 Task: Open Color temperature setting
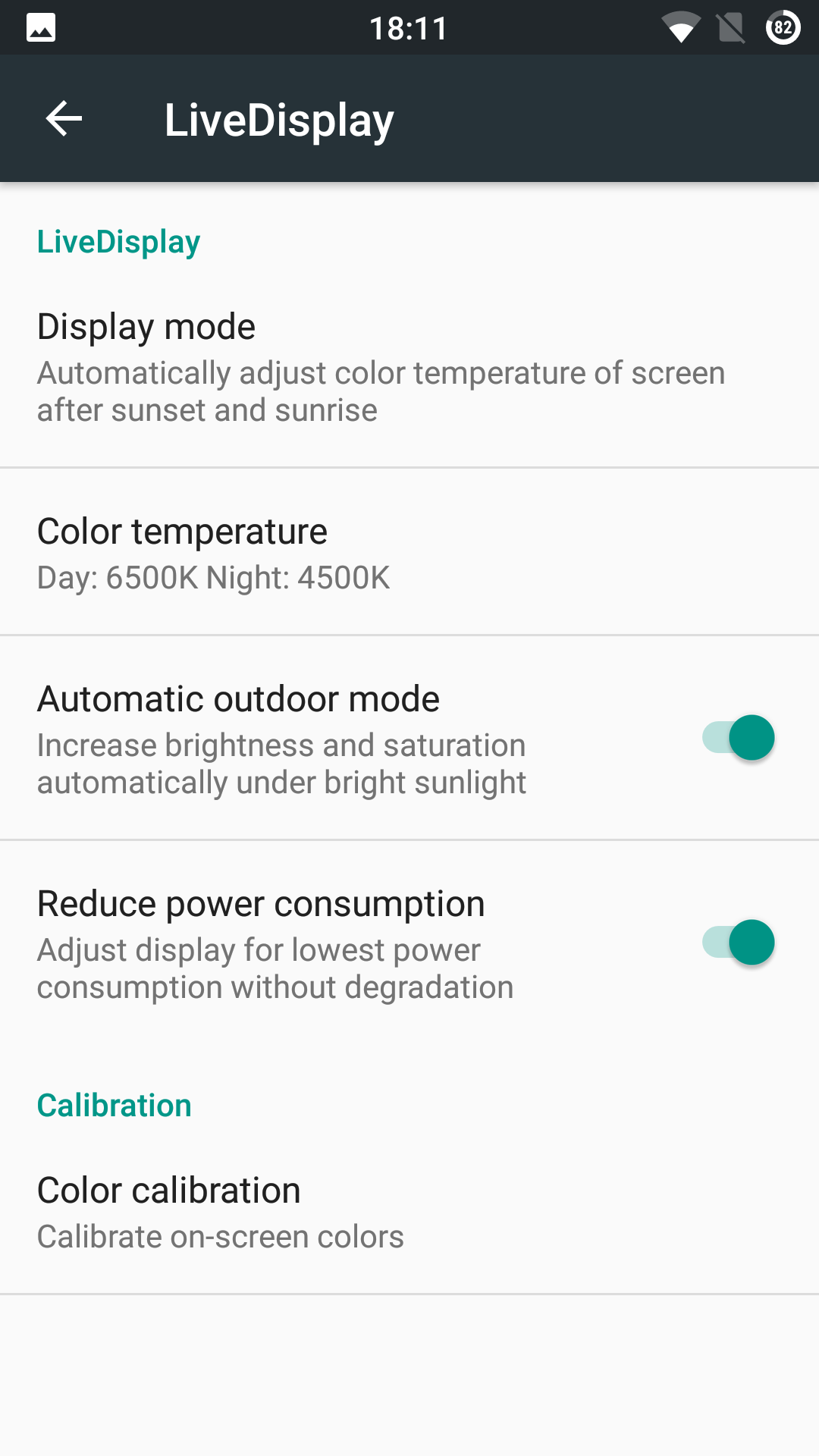point(409,552)
